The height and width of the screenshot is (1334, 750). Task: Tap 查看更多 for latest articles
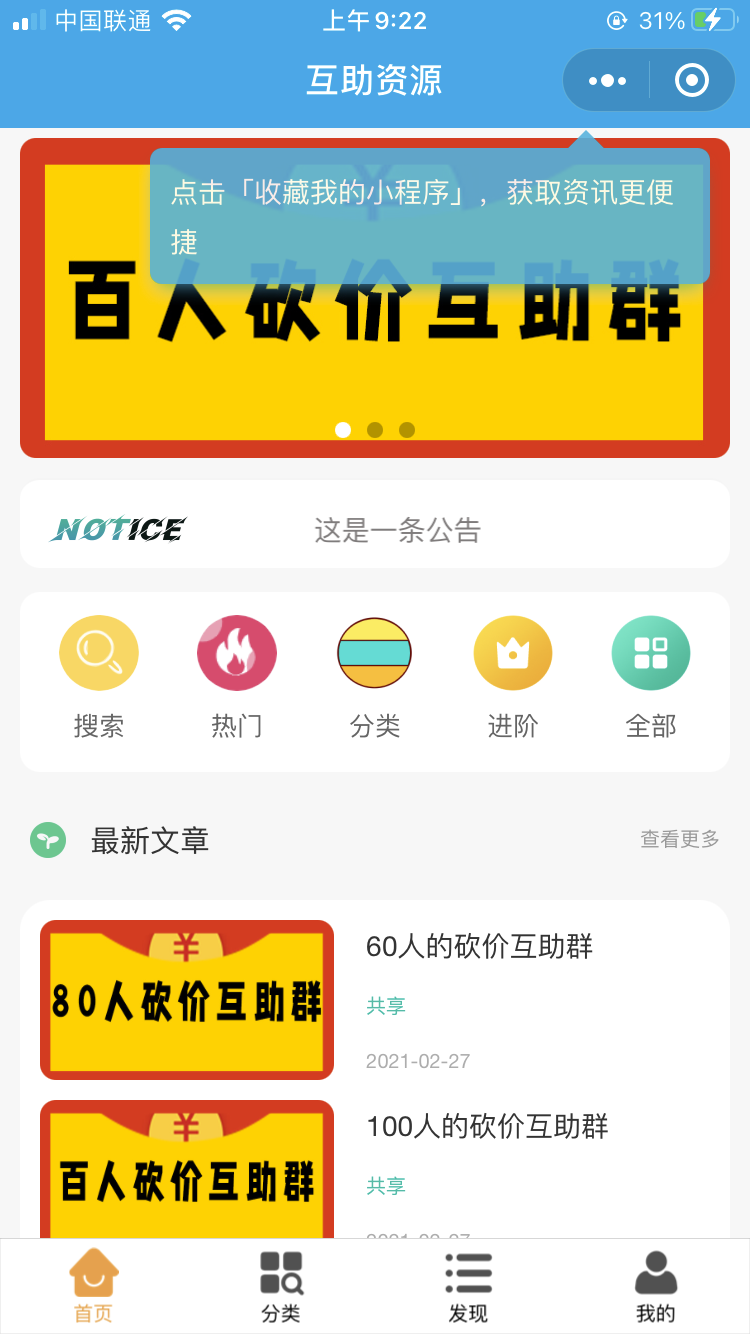click(x=680, y=839)
